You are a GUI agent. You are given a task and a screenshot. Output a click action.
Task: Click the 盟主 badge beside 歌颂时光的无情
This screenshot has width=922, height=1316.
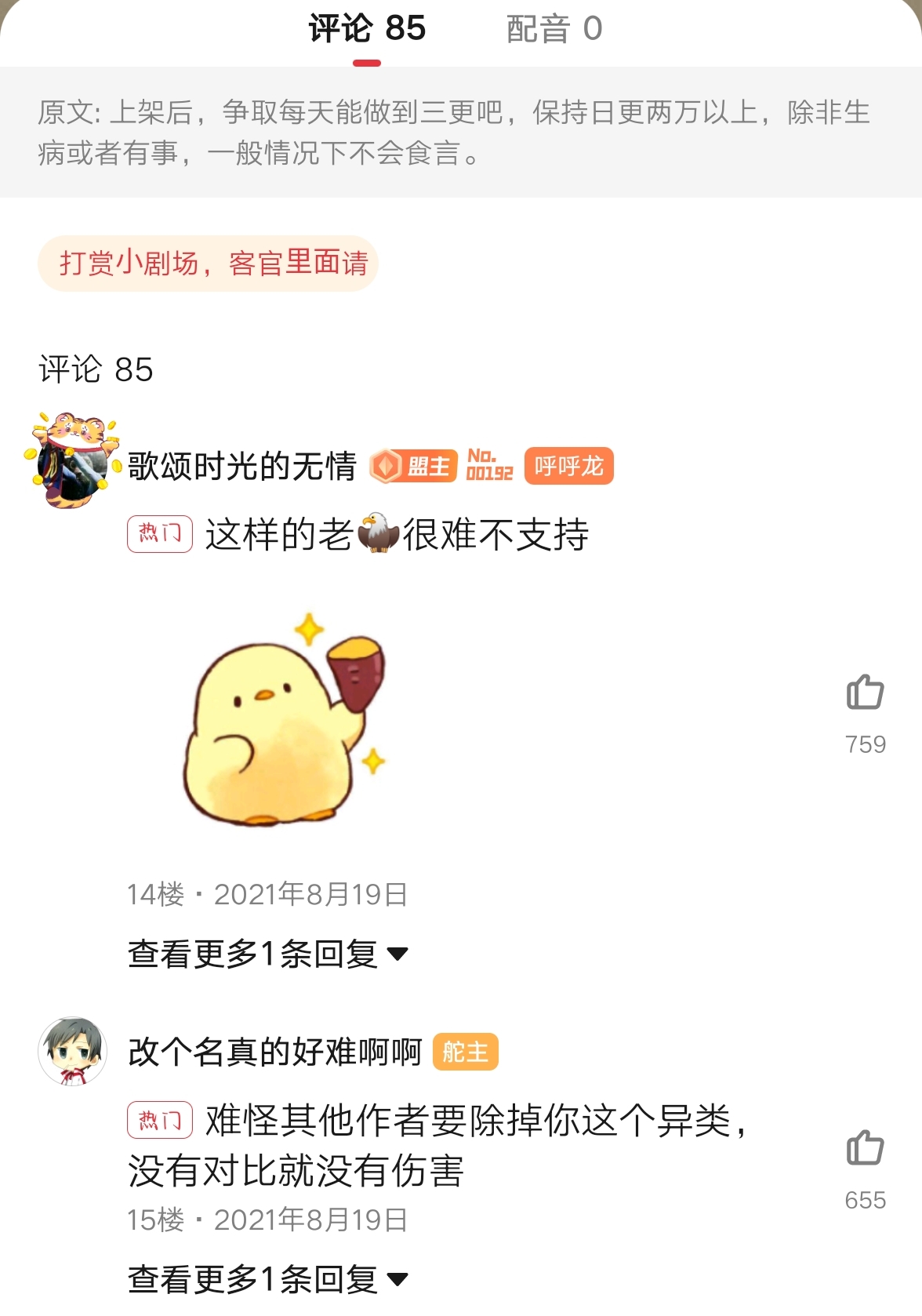click(x=414, y=466)
